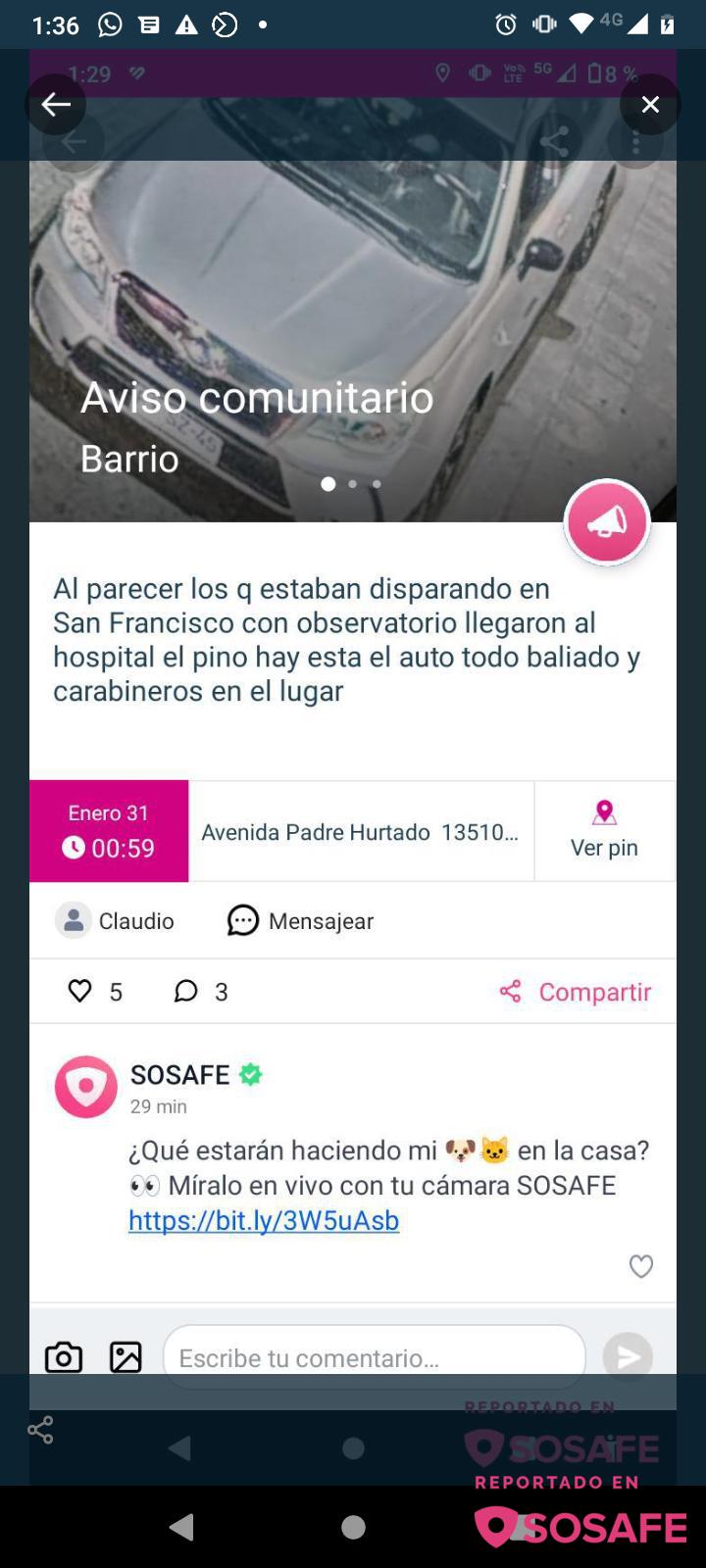This screenshot has height=1568, width=706.
Task: Go to the home screen
Action: 353,1527
